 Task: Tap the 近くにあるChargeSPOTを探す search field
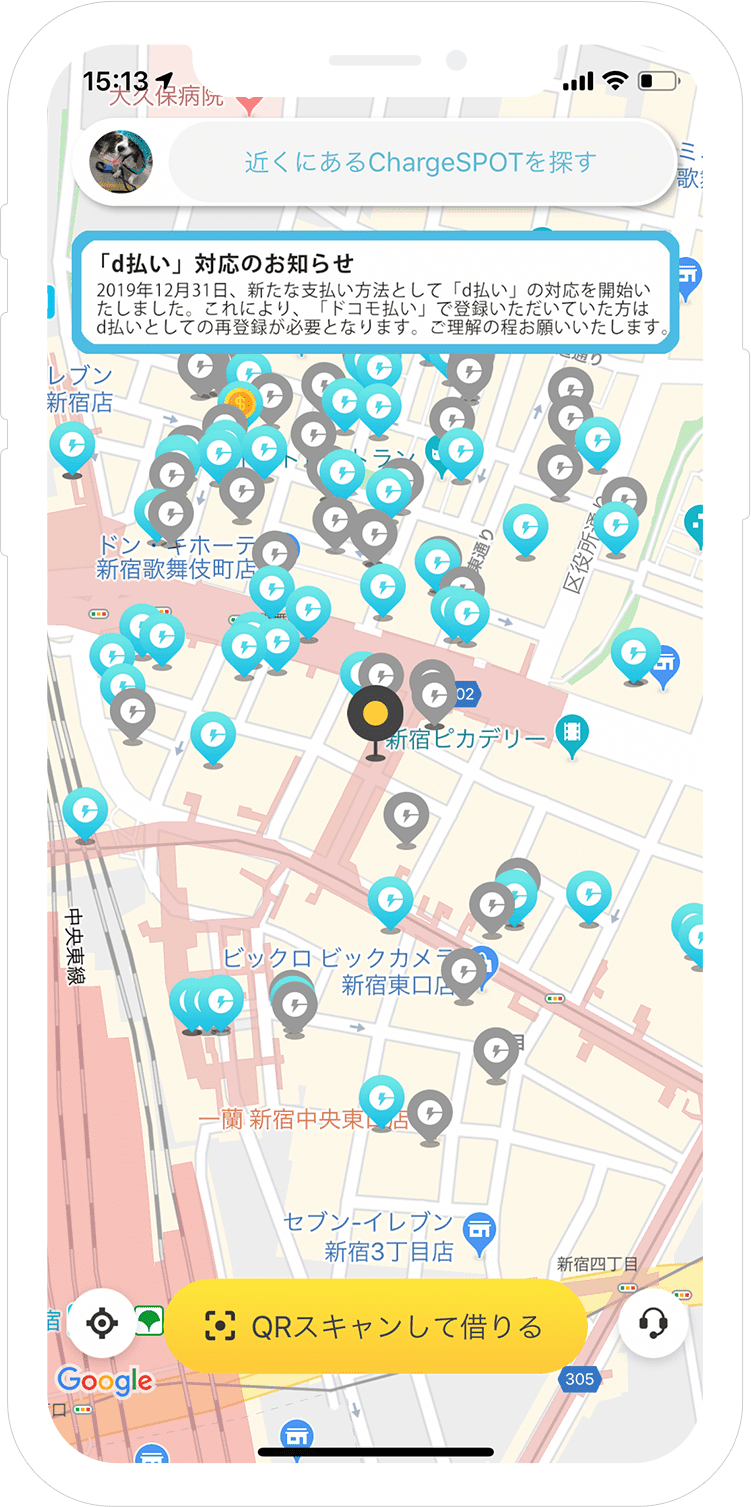(420, 165)
